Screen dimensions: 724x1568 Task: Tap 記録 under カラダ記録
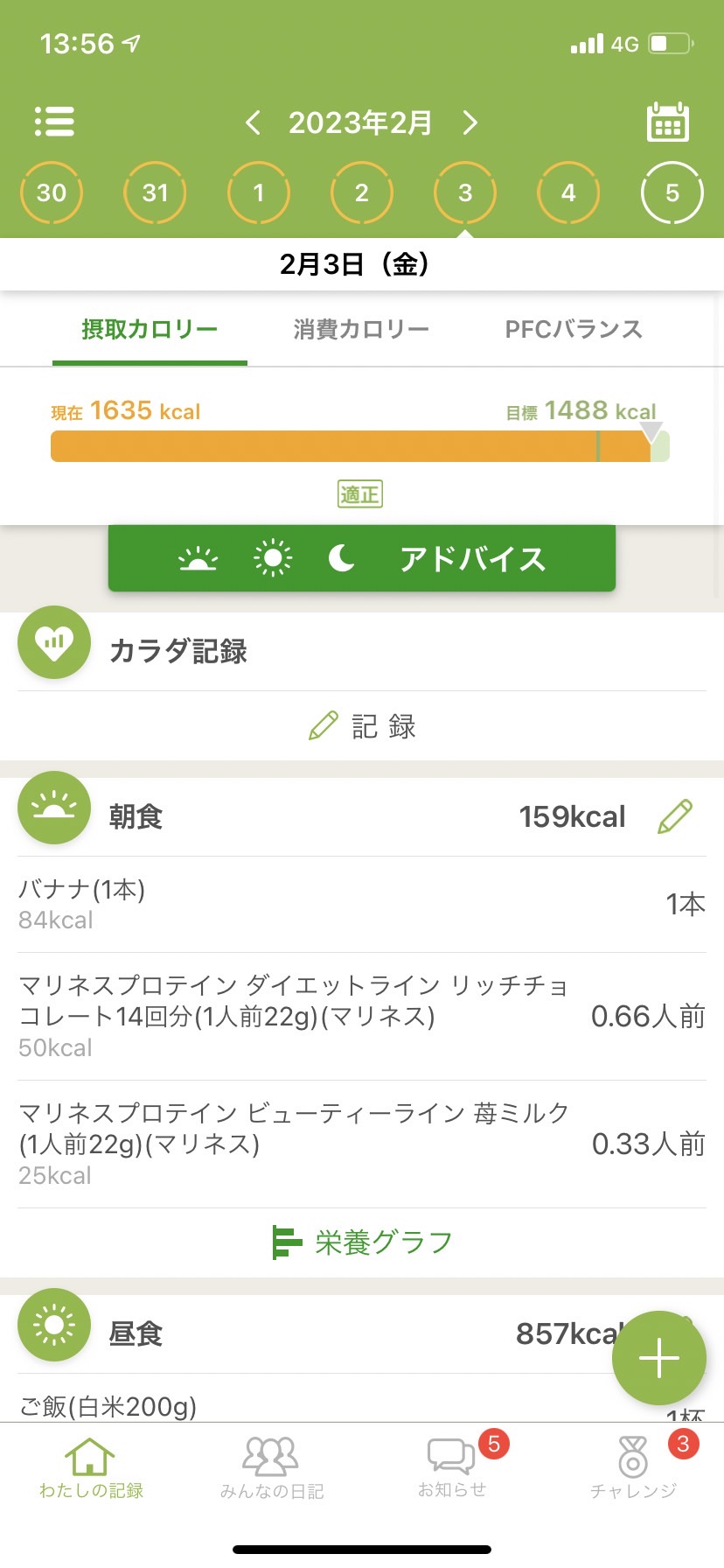(x=362, y=726)
